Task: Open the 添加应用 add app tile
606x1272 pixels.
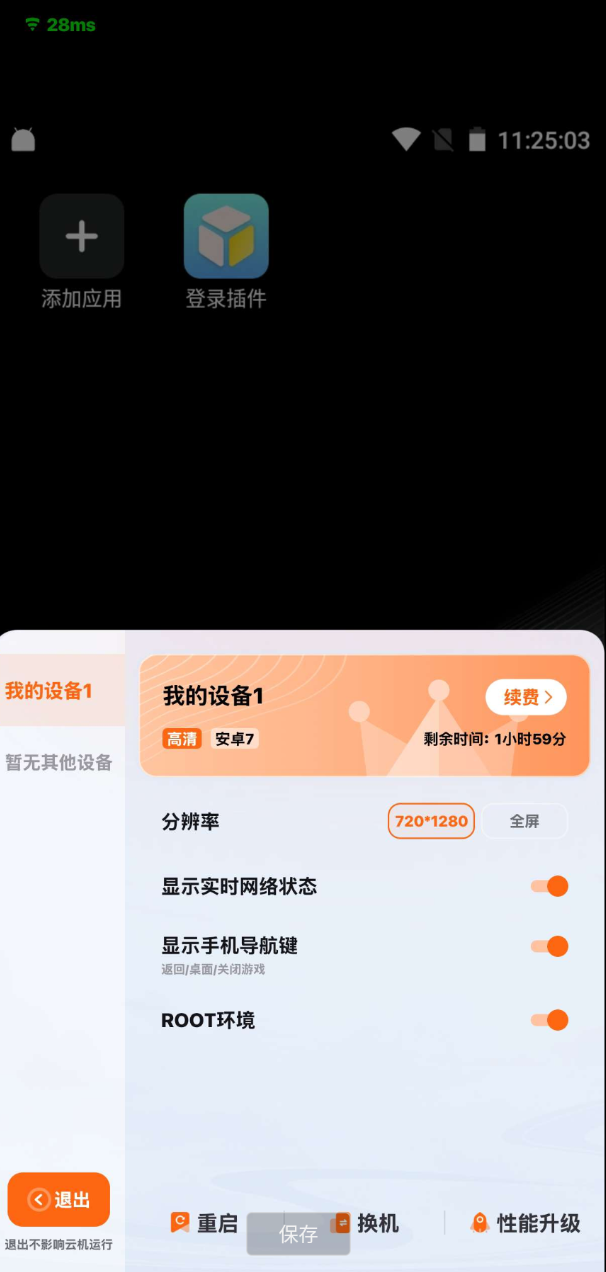Action: coord(81,237)
